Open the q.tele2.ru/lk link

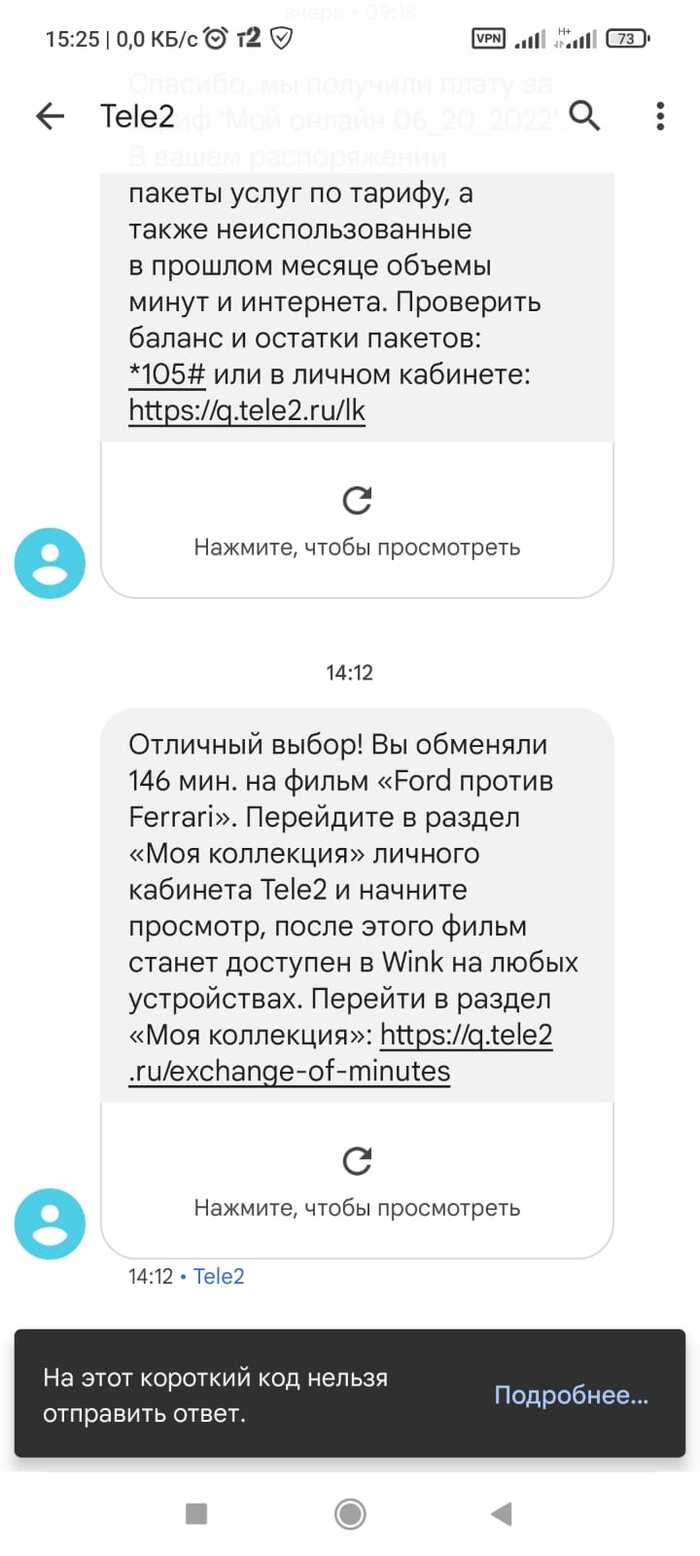click(x=247, y=409)
